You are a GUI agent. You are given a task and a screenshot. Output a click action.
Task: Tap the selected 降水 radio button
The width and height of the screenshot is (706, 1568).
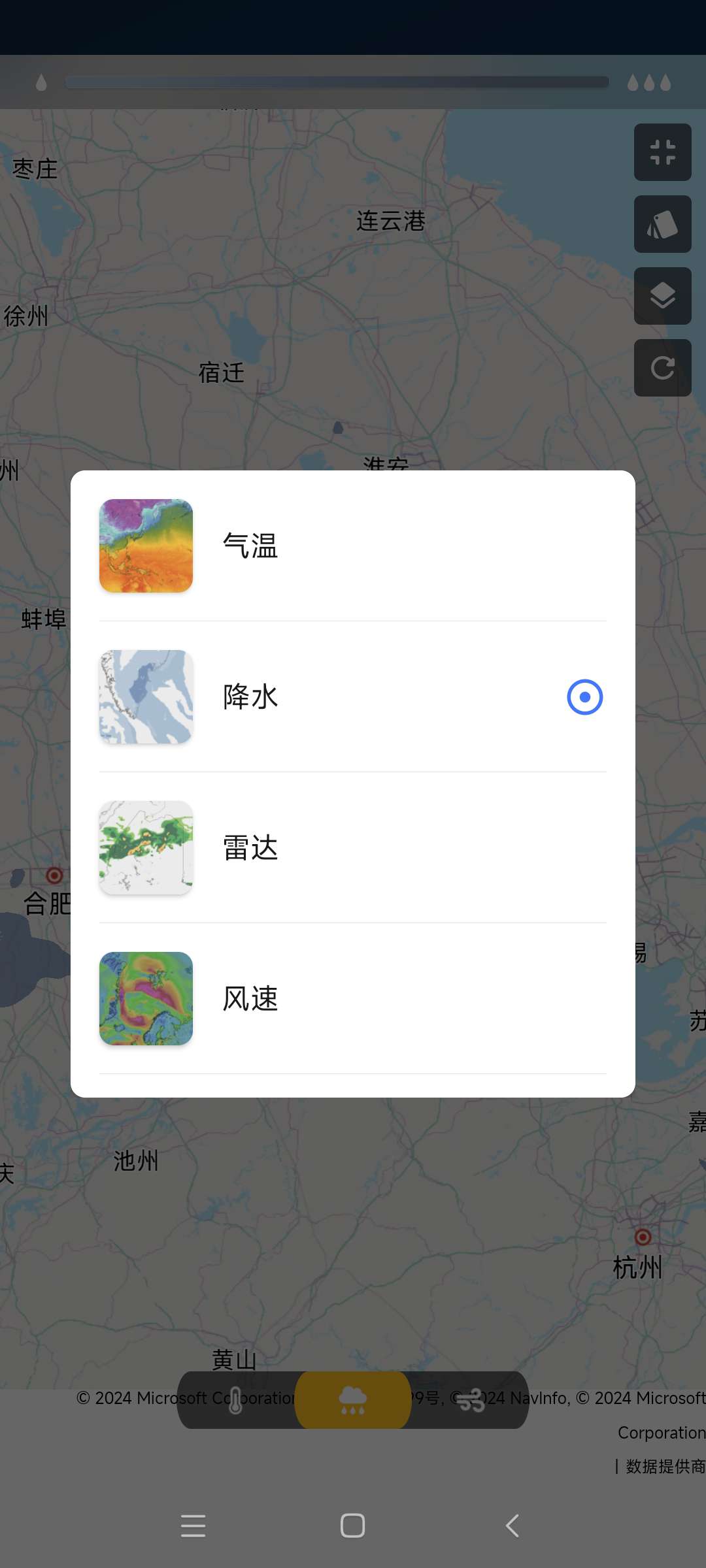coord(584,697)
